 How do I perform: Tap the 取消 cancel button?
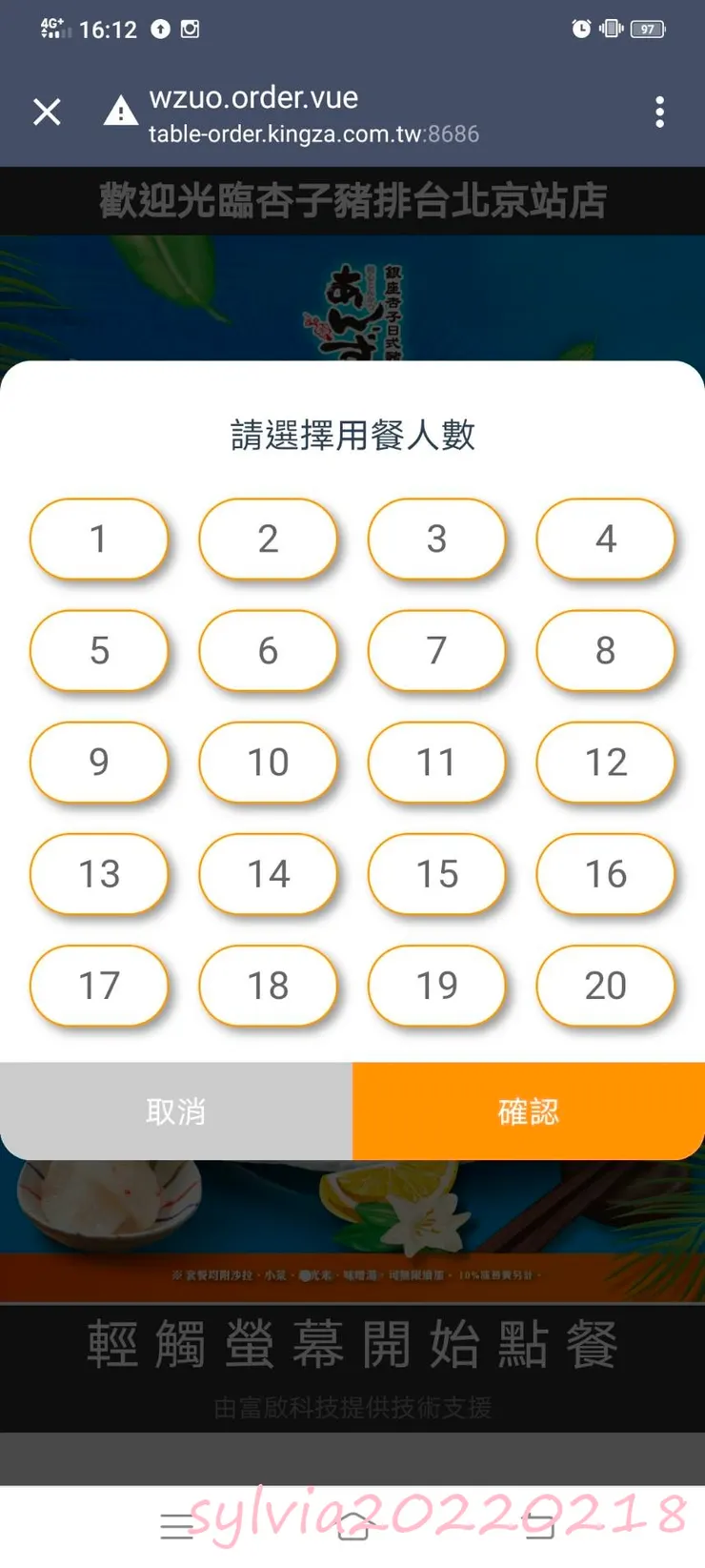176,1110
